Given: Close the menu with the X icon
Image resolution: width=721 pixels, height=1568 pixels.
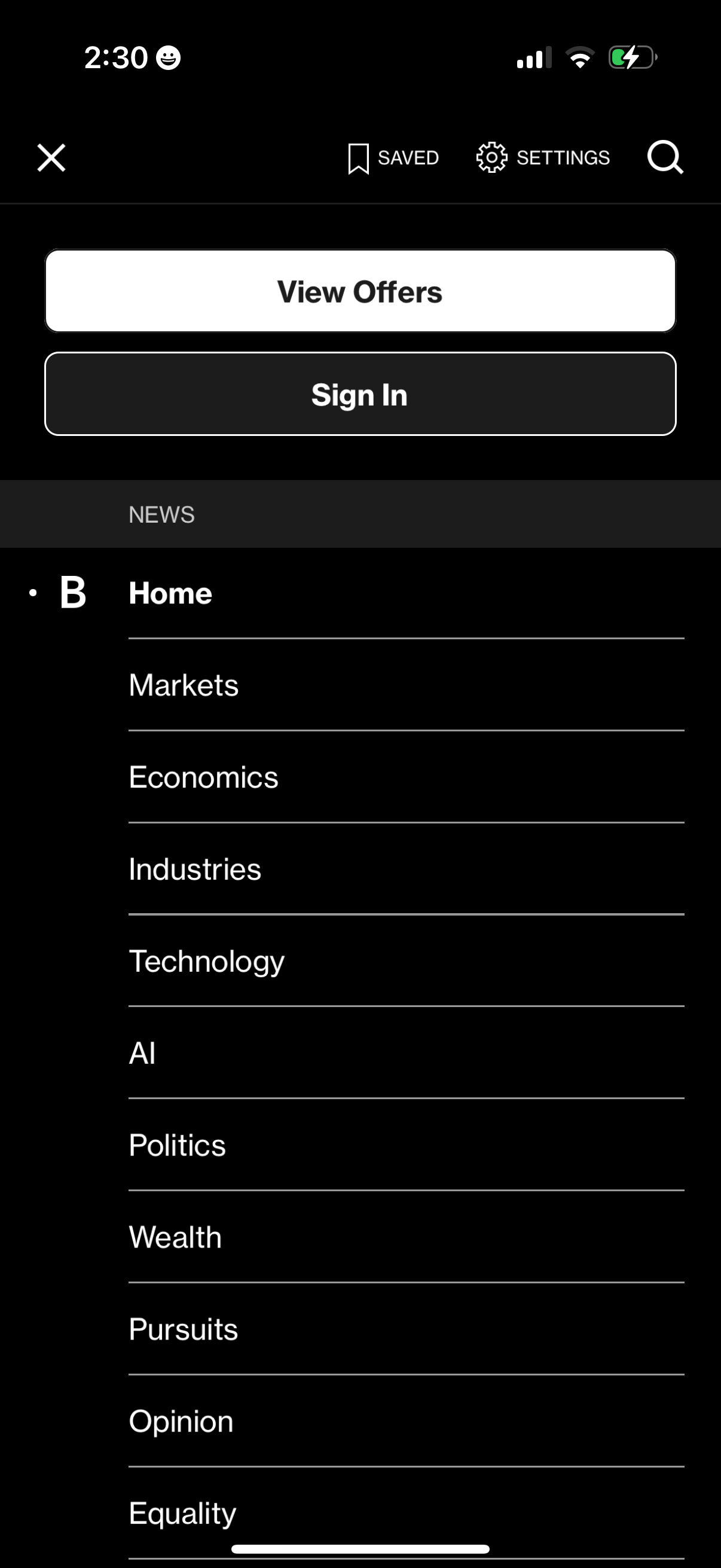Looking at the screenshot, I should tap(50, 158).
